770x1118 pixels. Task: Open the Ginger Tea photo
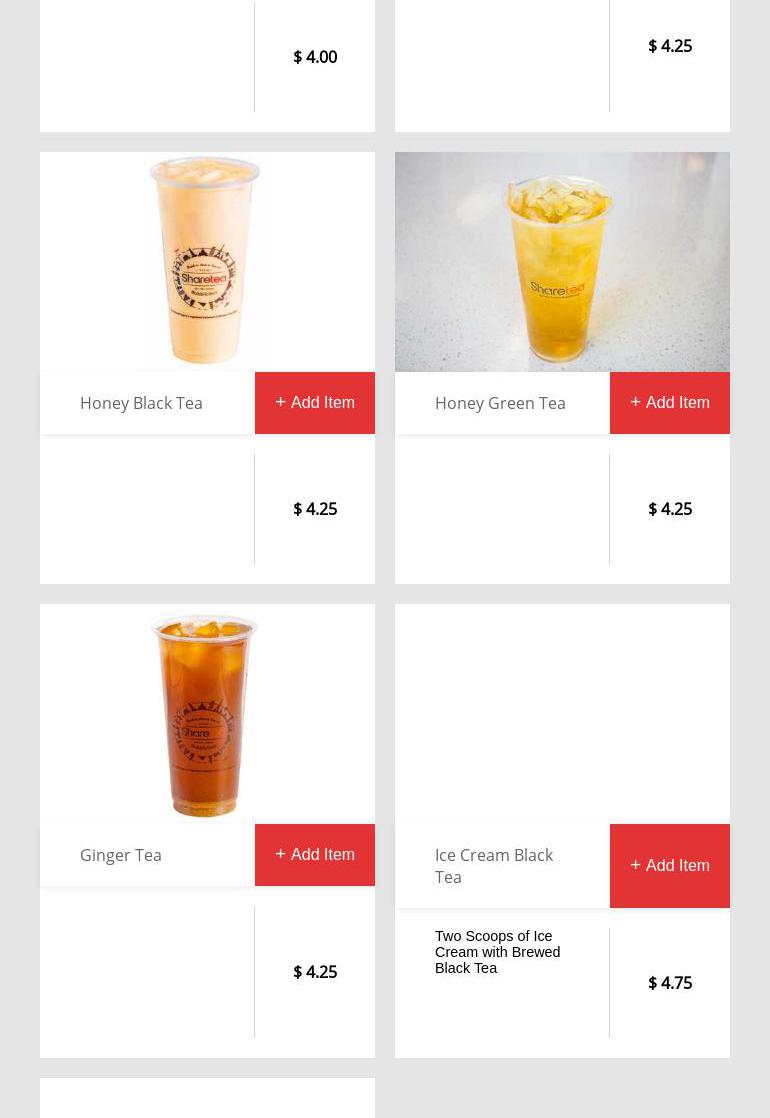(x=206, y=714)
